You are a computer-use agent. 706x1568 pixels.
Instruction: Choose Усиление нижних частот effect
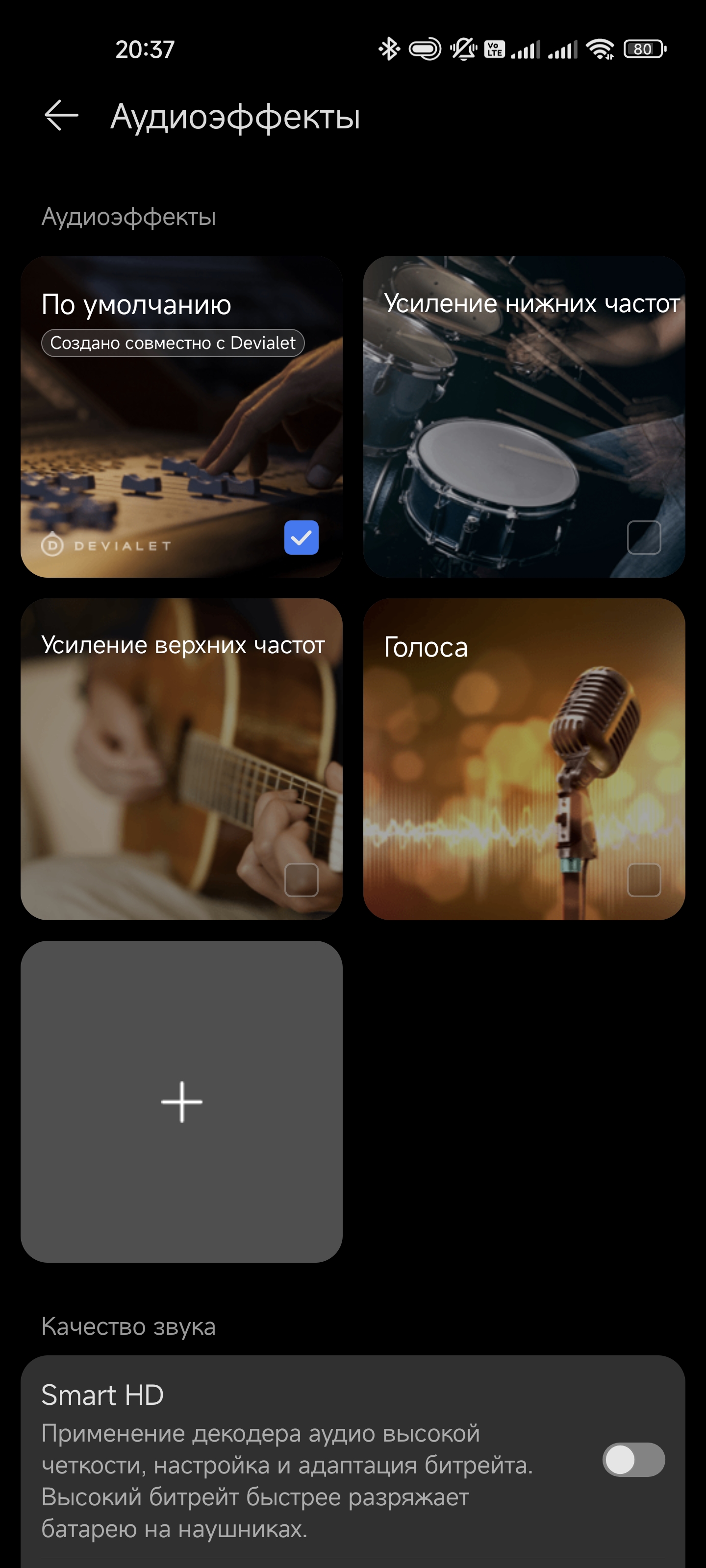coord(524,417)
